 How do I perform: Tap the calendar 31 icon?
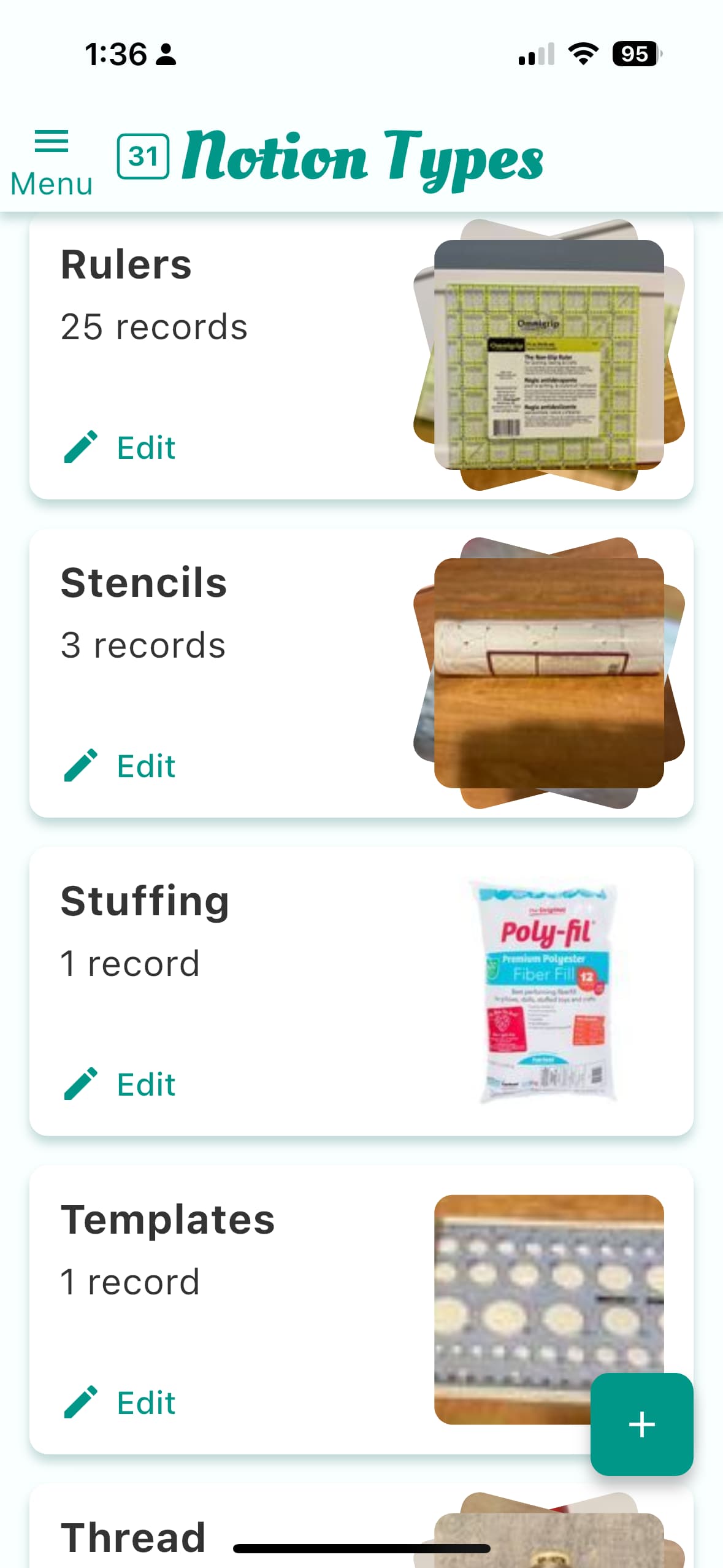pyautogui.click(x=143, y=157)
